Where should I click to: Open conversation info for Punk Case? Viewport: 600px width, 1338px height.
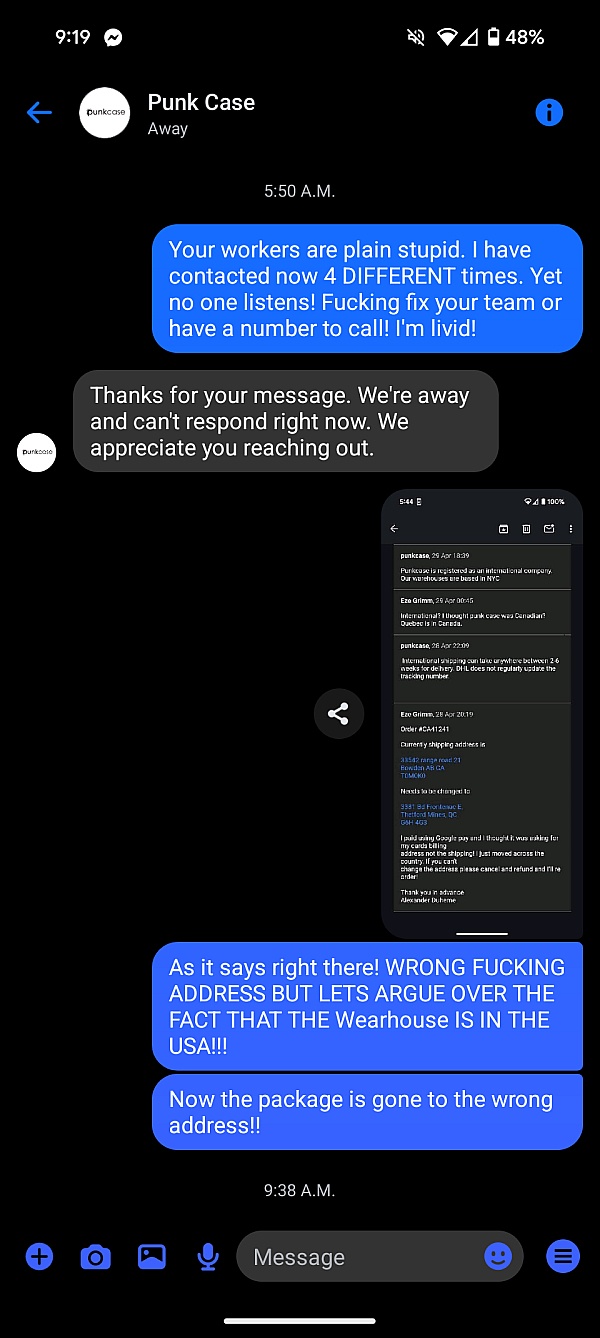coord(549,112)
